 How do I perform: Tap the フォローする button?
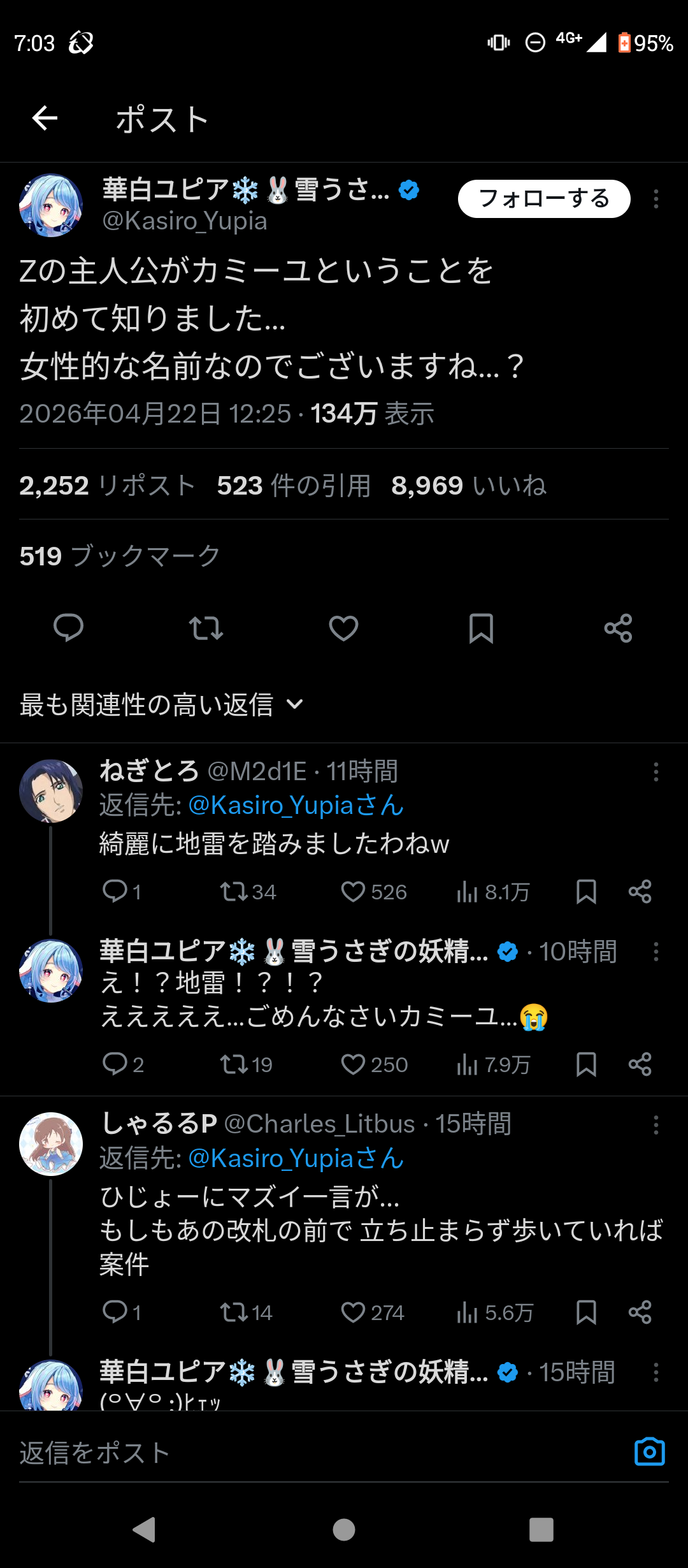click(543, 199)
